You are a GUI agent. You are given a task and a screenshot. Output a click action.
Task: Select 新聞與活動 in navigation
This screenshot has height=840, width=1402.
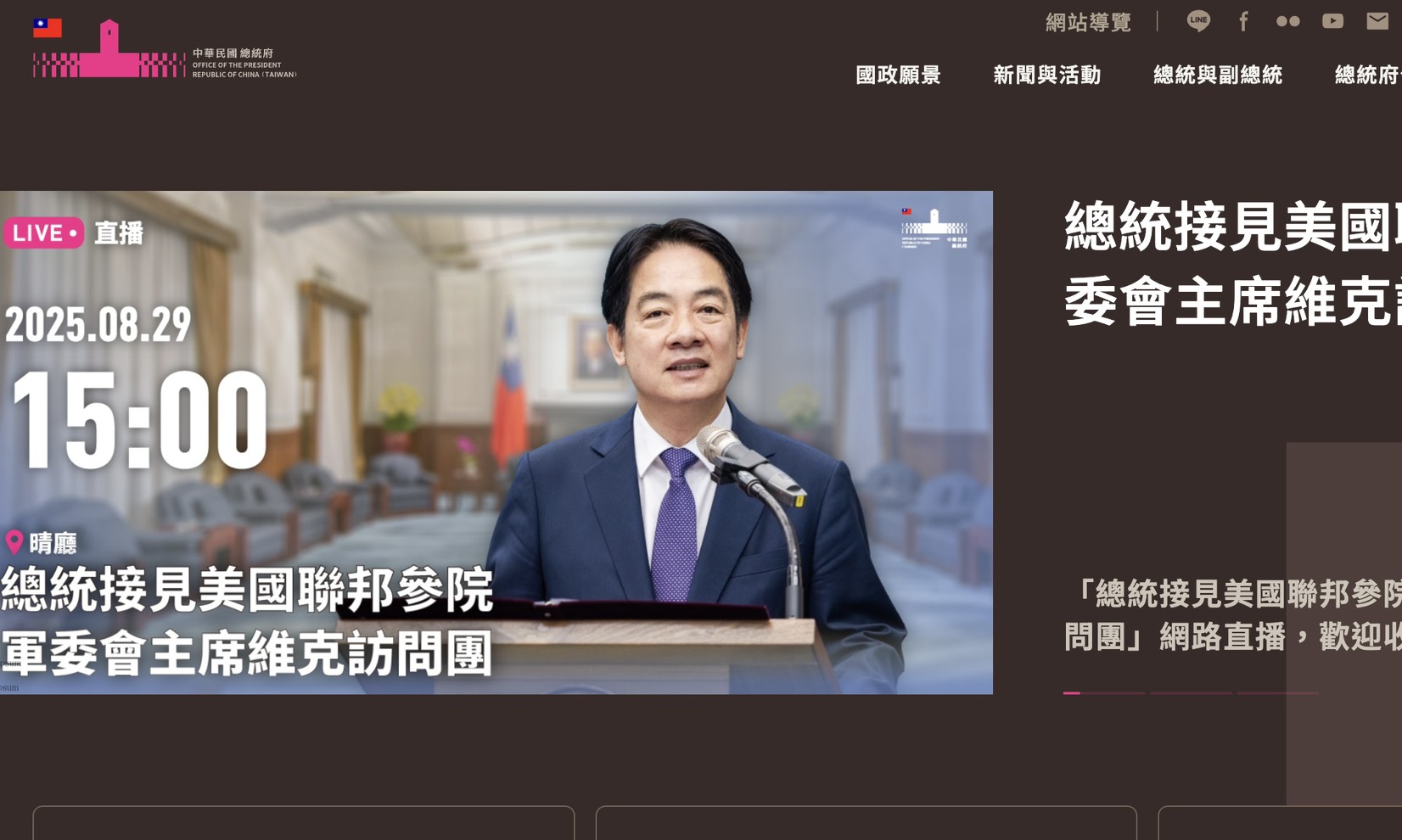click(x=1046, y=76)
